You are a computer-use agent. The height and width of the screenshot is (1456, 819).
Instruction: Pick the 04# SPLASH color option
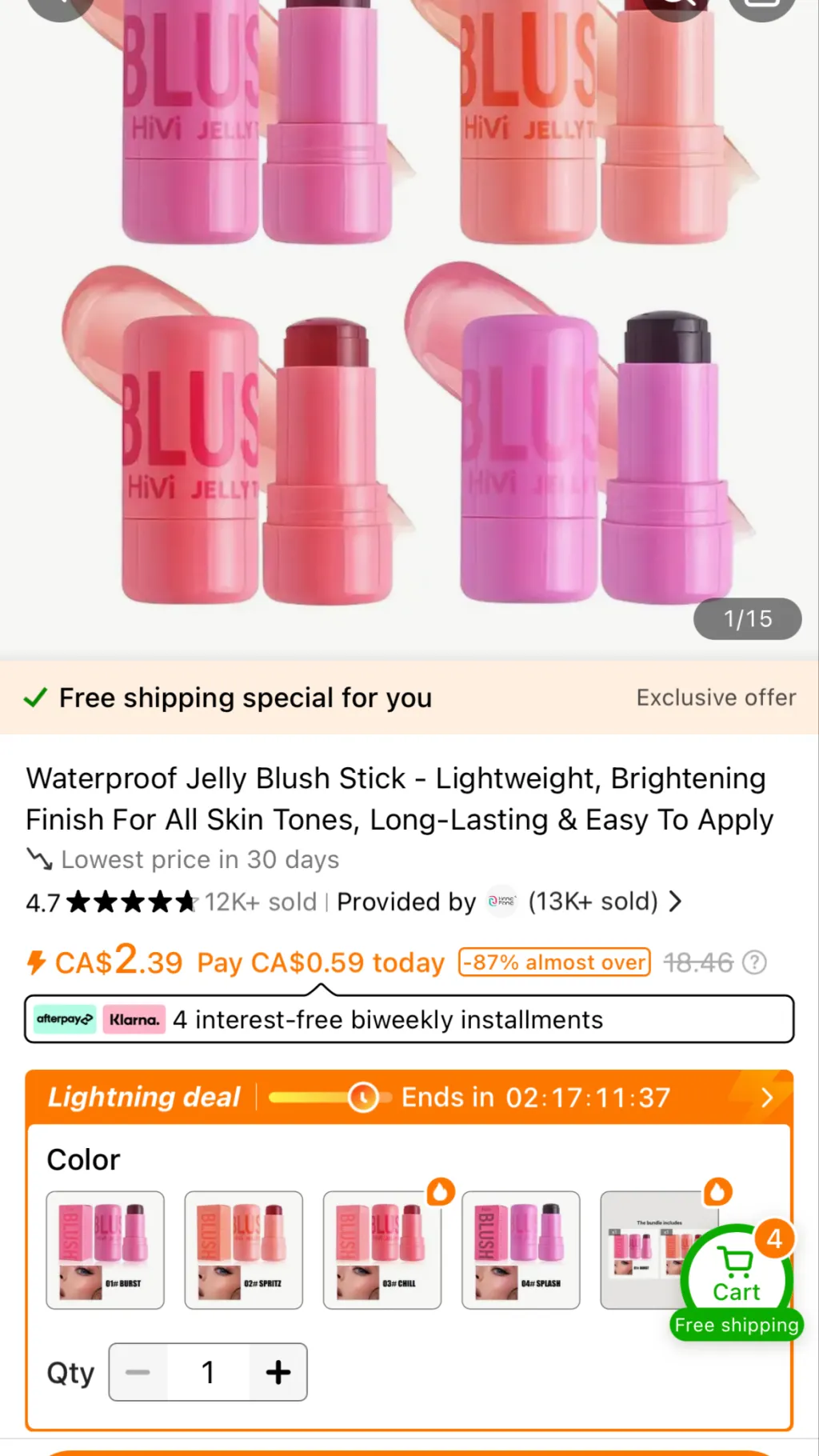tap(520, 1250)
